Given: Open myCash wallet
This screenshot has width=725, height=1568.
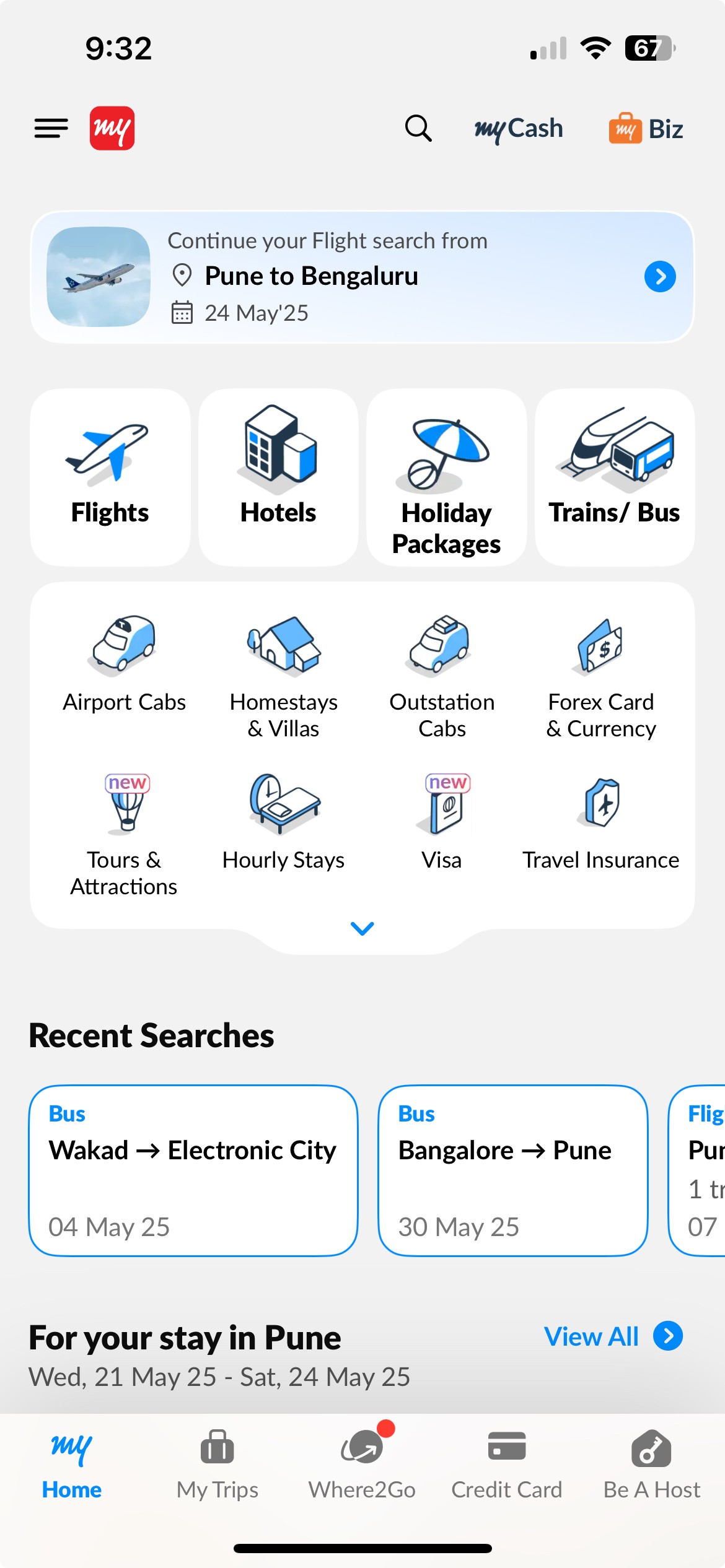Looking at the screenshot, I should [519, 129].
